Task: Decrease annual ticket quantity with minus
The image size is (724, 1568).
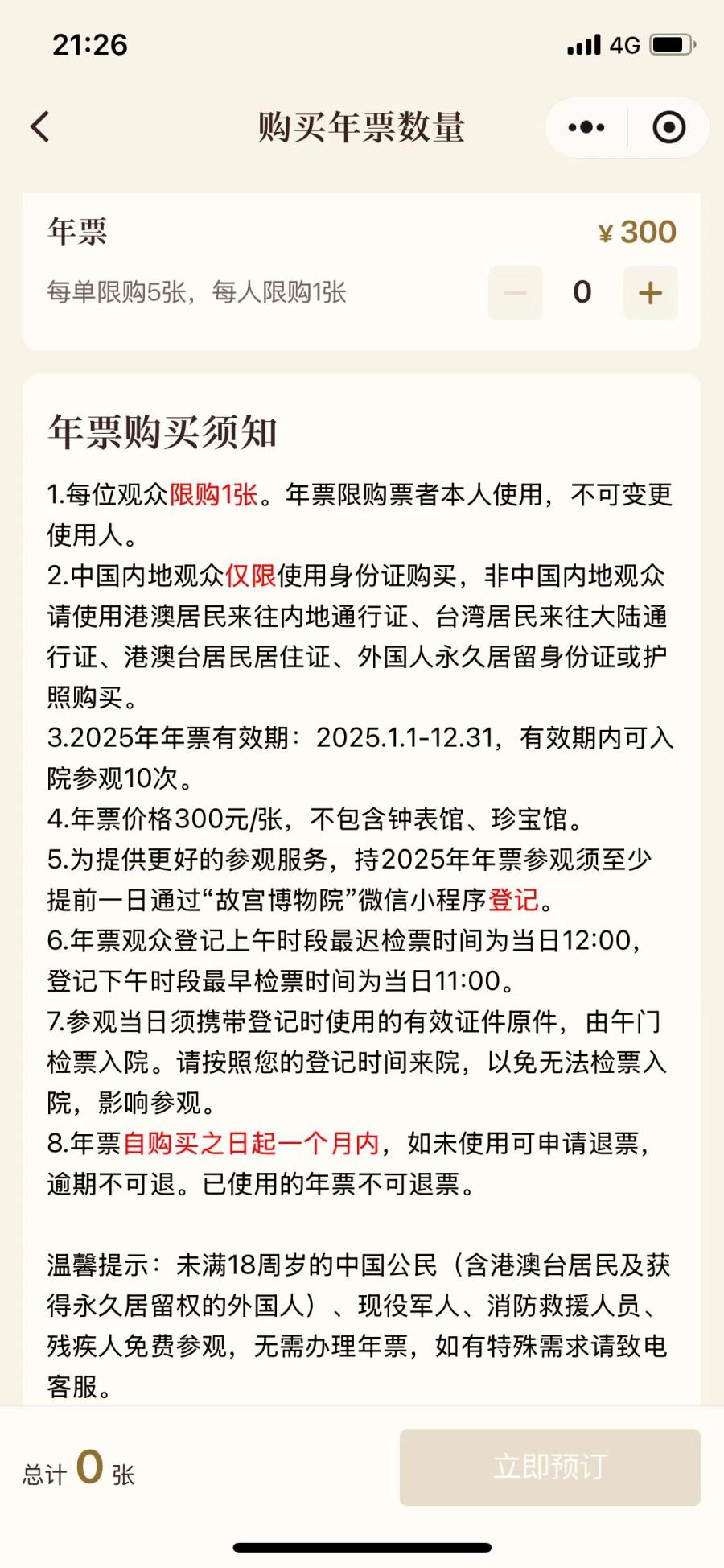Action: (515, 293)
